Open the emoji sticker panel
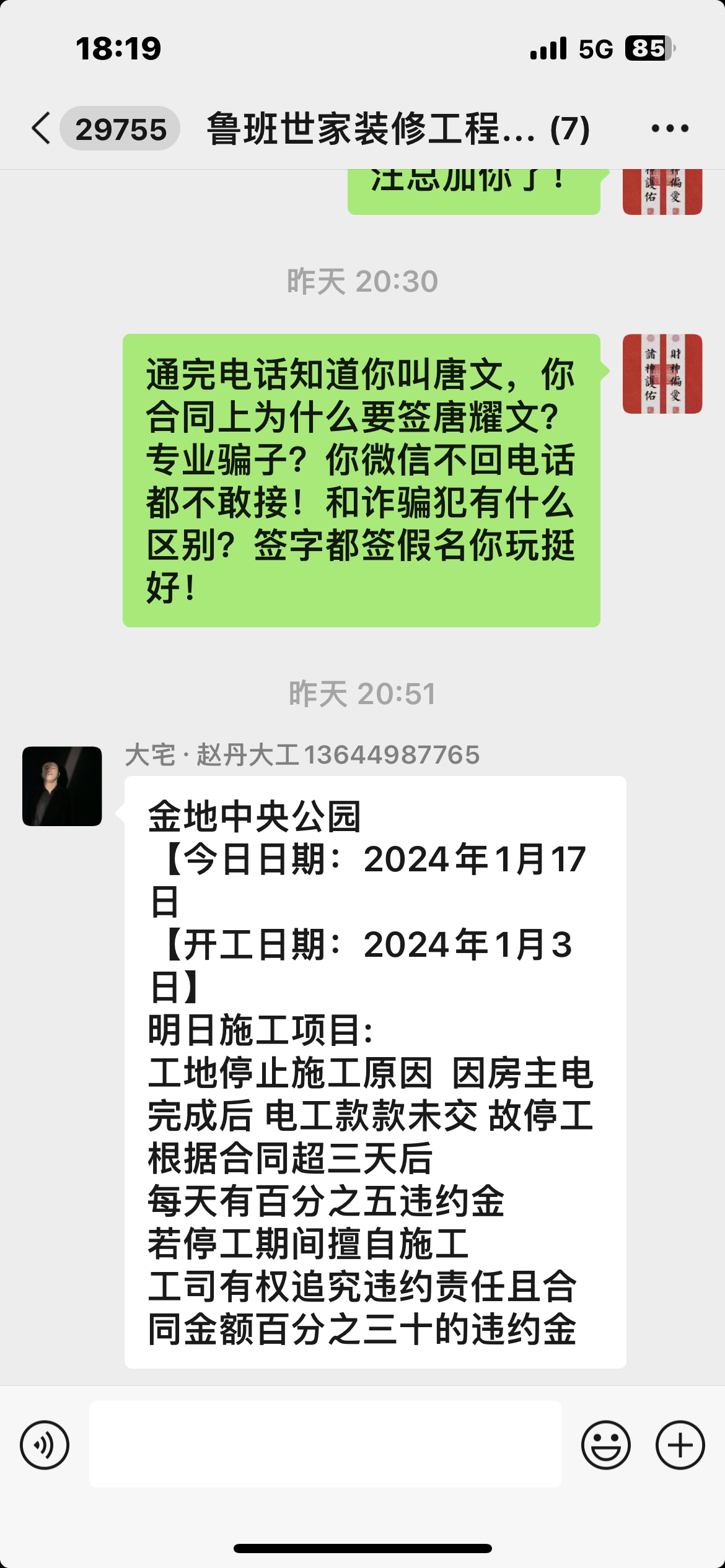Viewport: 725px width, 1568px height. tap(605, 1445)
